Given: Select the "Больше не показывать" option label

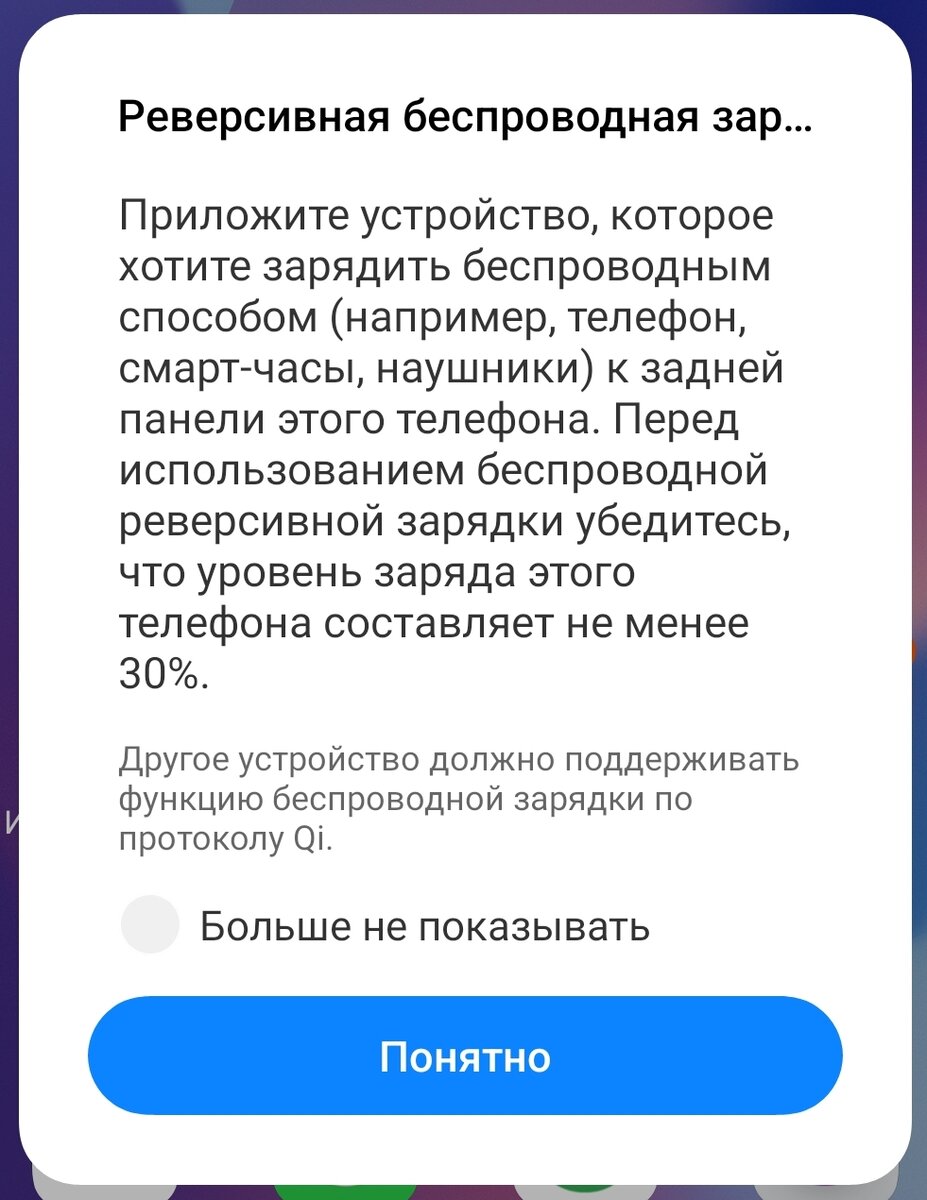Looking at the screenshot, I should (x=424, y=928).
